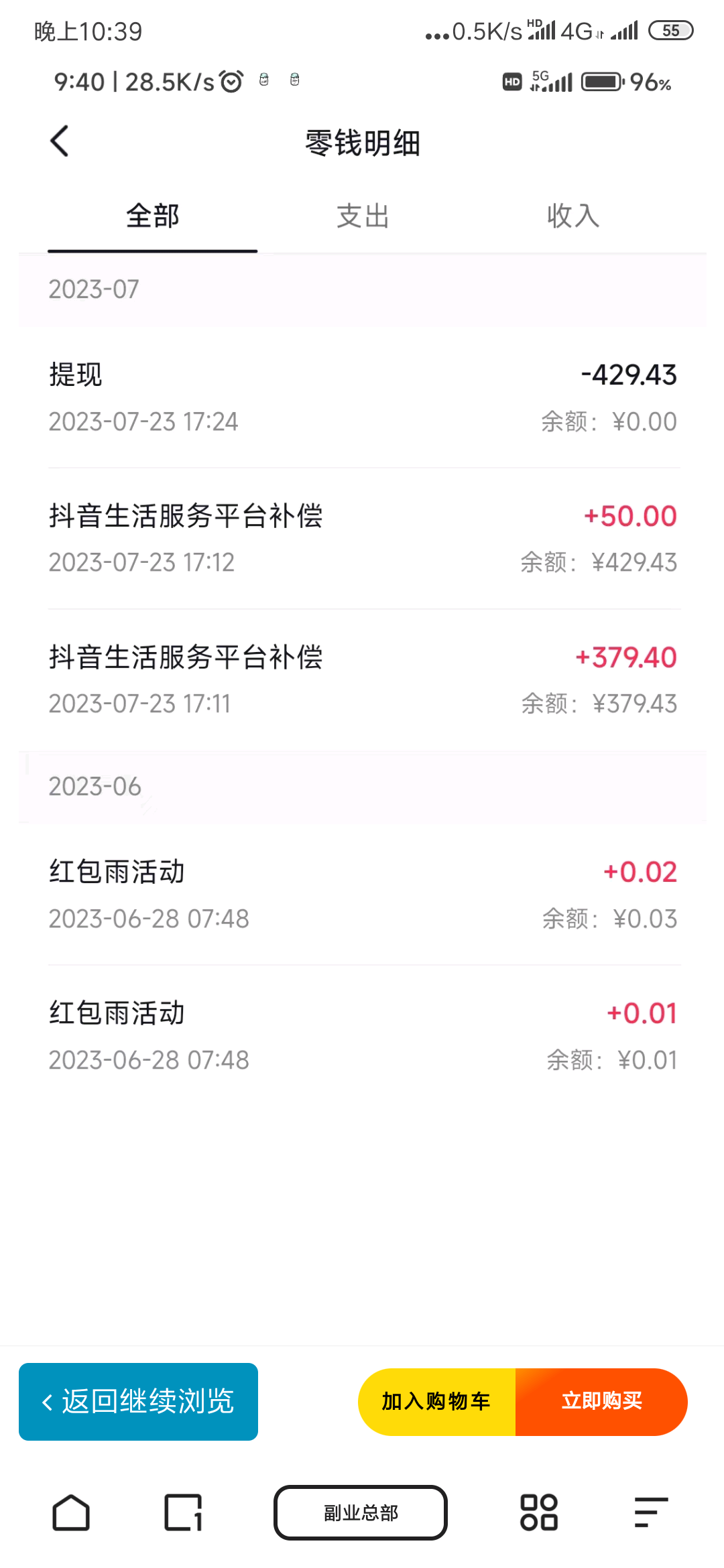Open the +0.02 红包雨活动 record
Viewport: 724px width, 1568px height.
coord(363,895)
